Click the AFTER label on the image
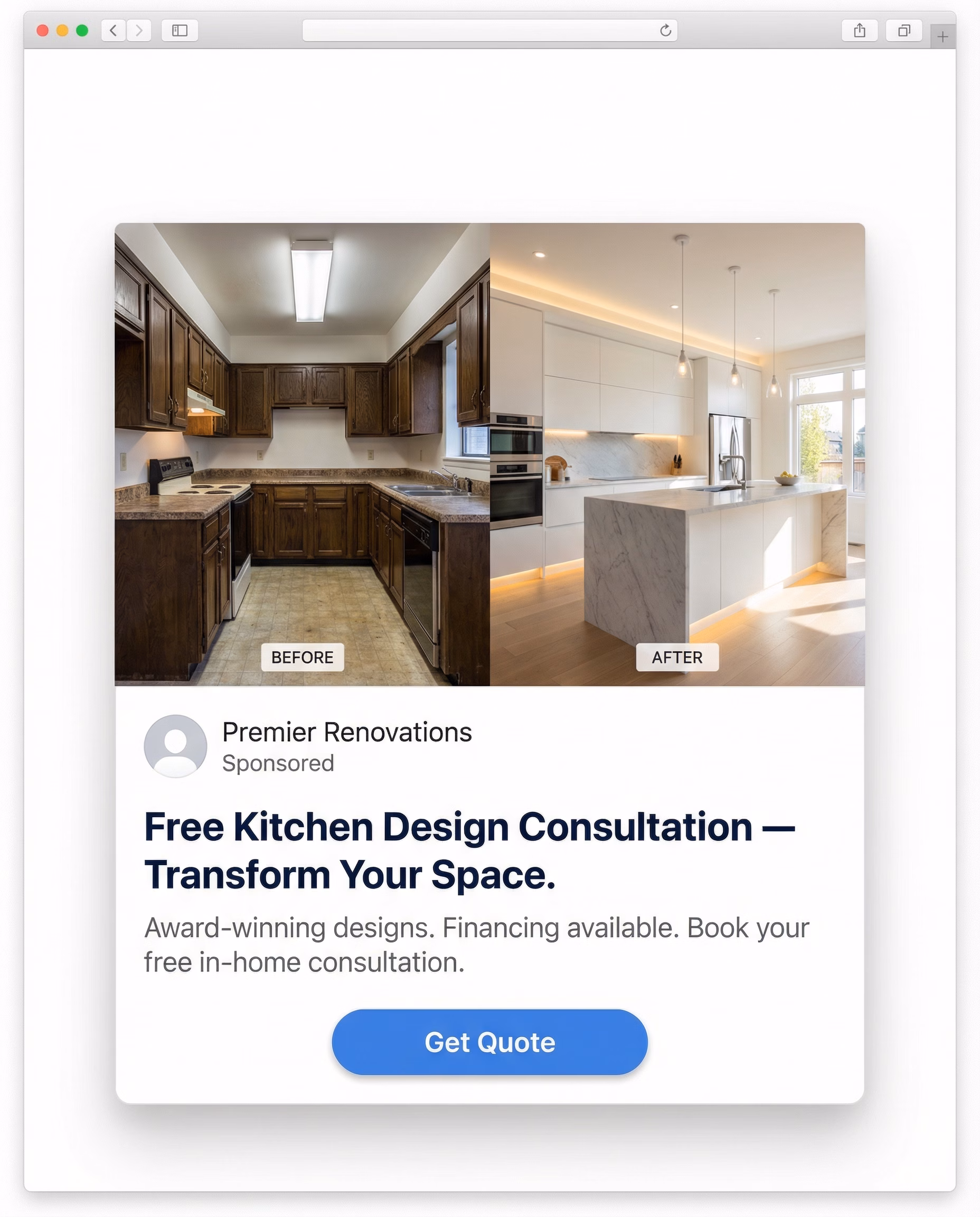 [x=677, y=657]
